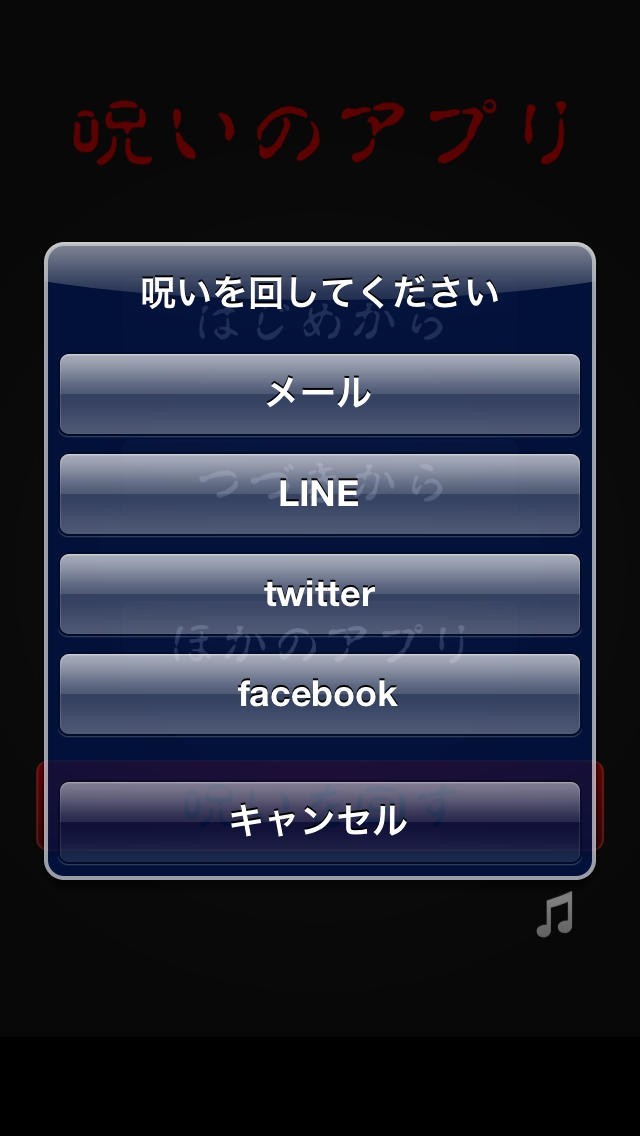This screenshot has height=1136, width=640.
Task: Select the twitter sharing option
Action: [x=320, y=594]
